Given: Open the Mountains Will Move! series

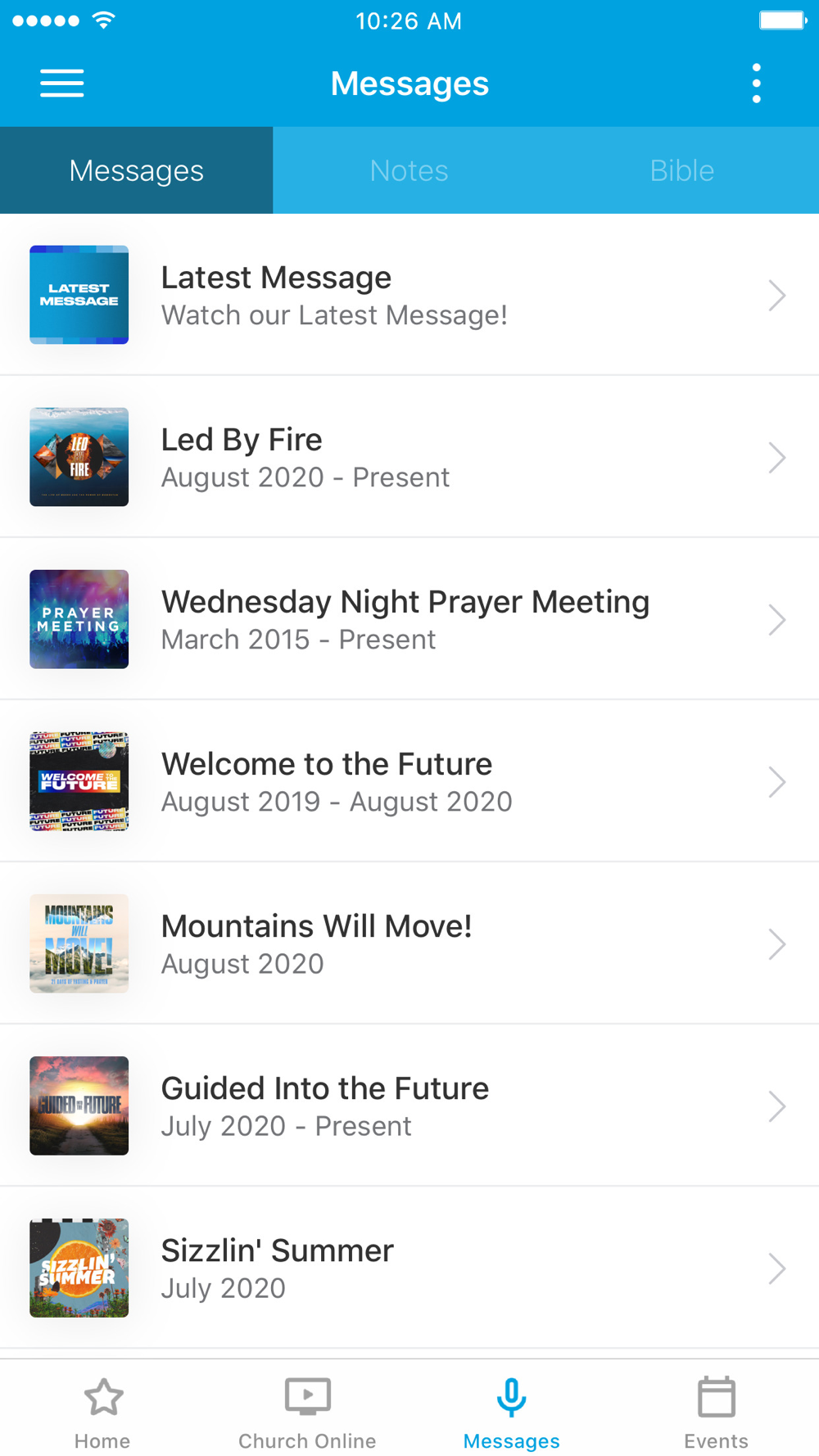Looking at the screenshot, I should click(x=409, y=943).
